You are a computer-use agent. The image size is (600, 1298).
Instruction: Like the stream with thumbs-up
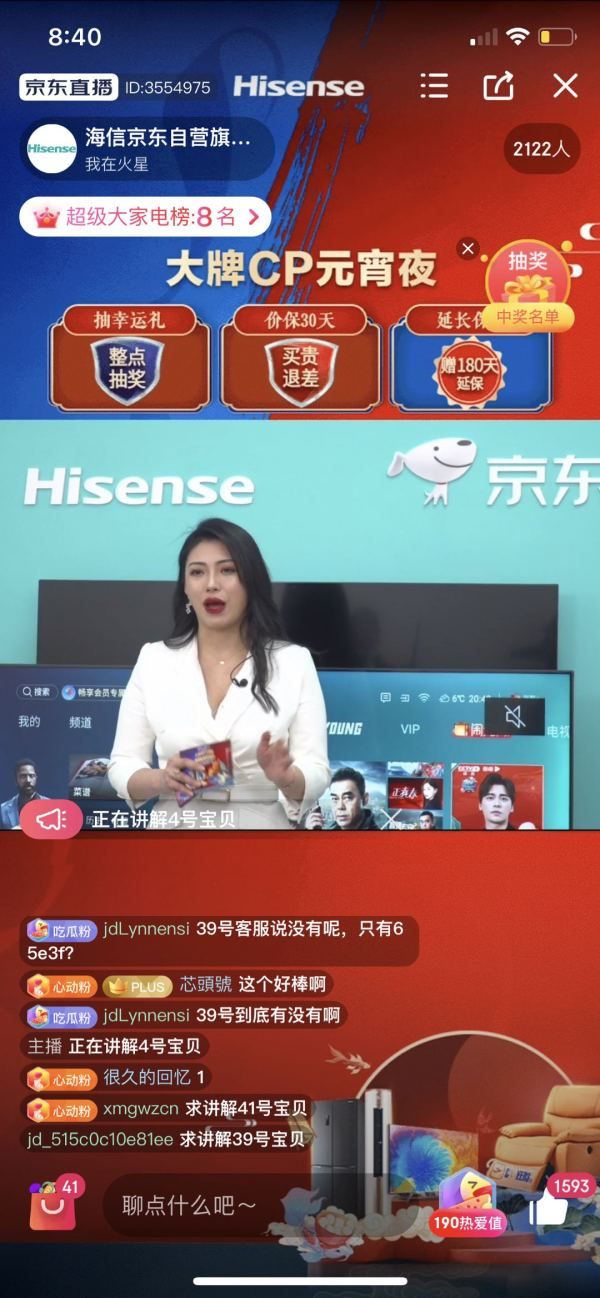(548, 1208)
